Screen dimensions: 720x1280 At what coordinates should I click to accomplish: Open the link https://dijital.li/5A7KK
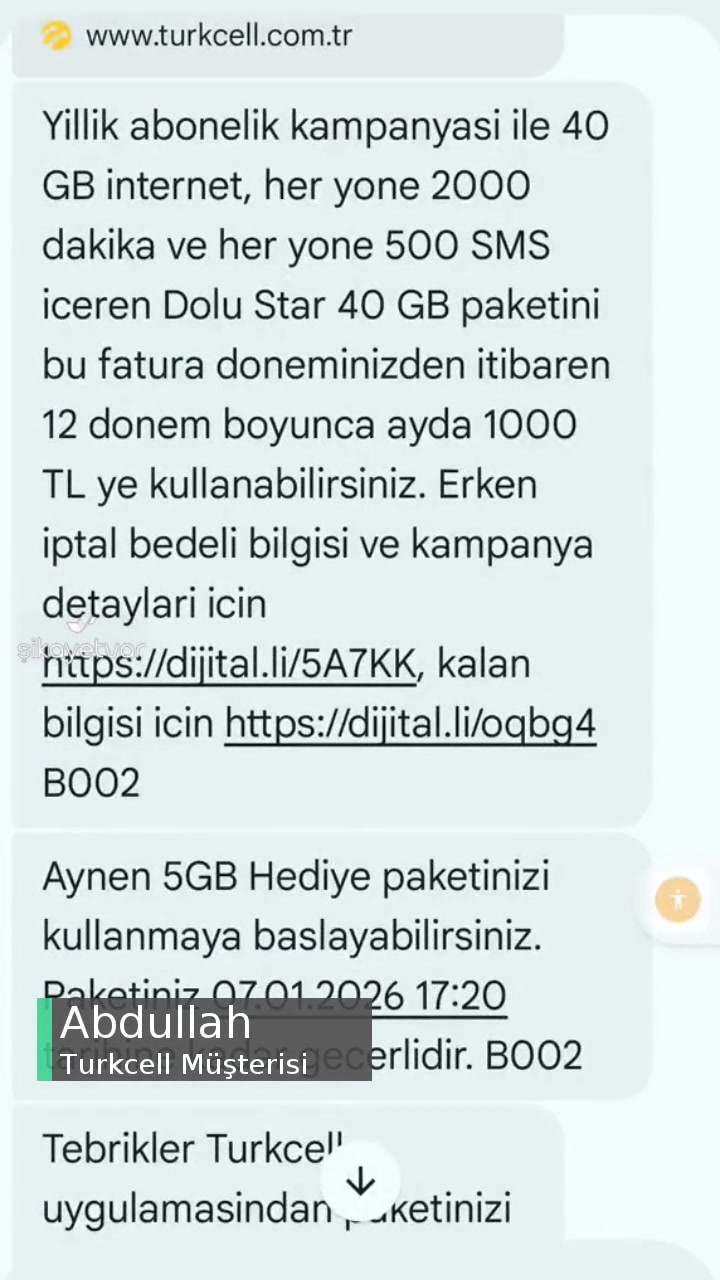pyautogui.click(x=228, y=663)
